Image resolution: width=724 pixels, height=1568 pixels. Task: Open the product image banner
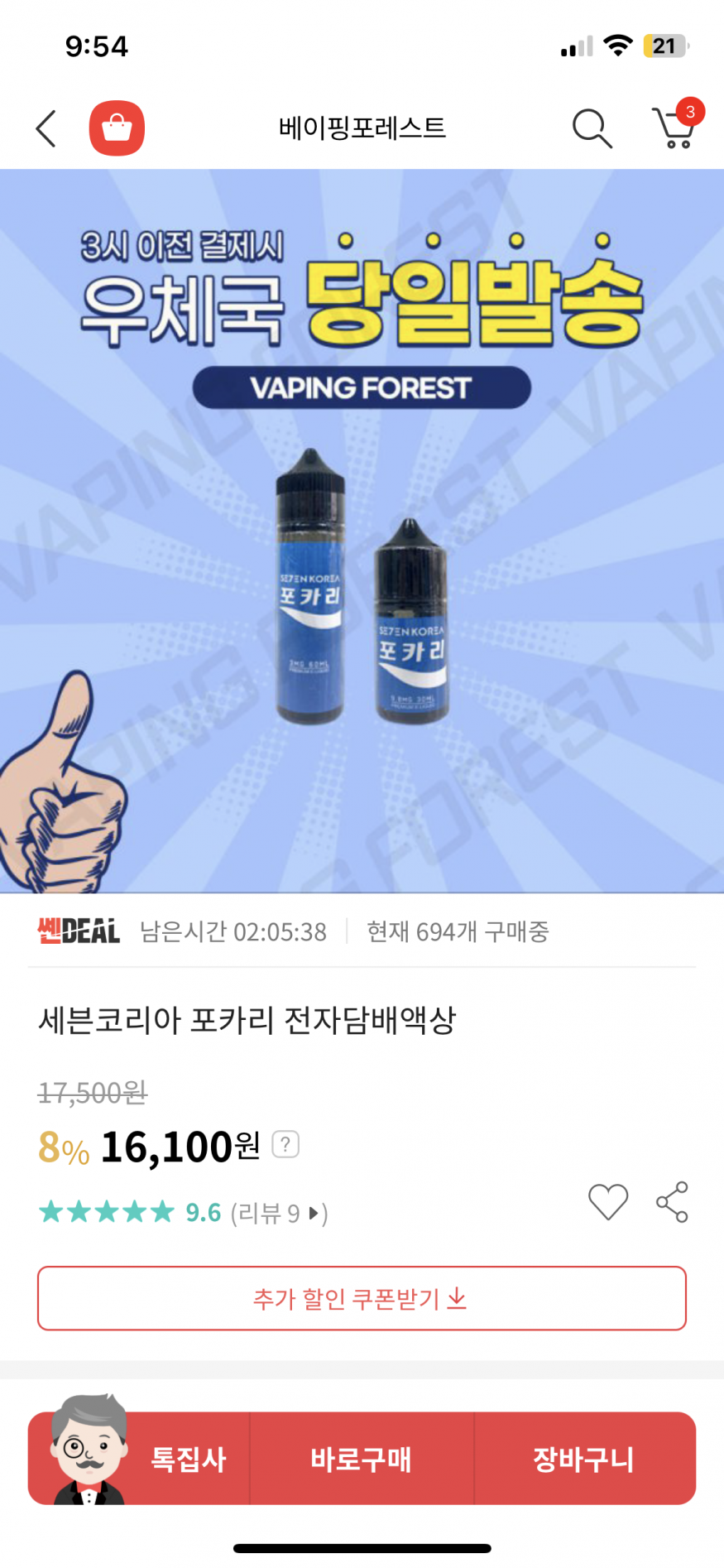[x=362, y=531]
